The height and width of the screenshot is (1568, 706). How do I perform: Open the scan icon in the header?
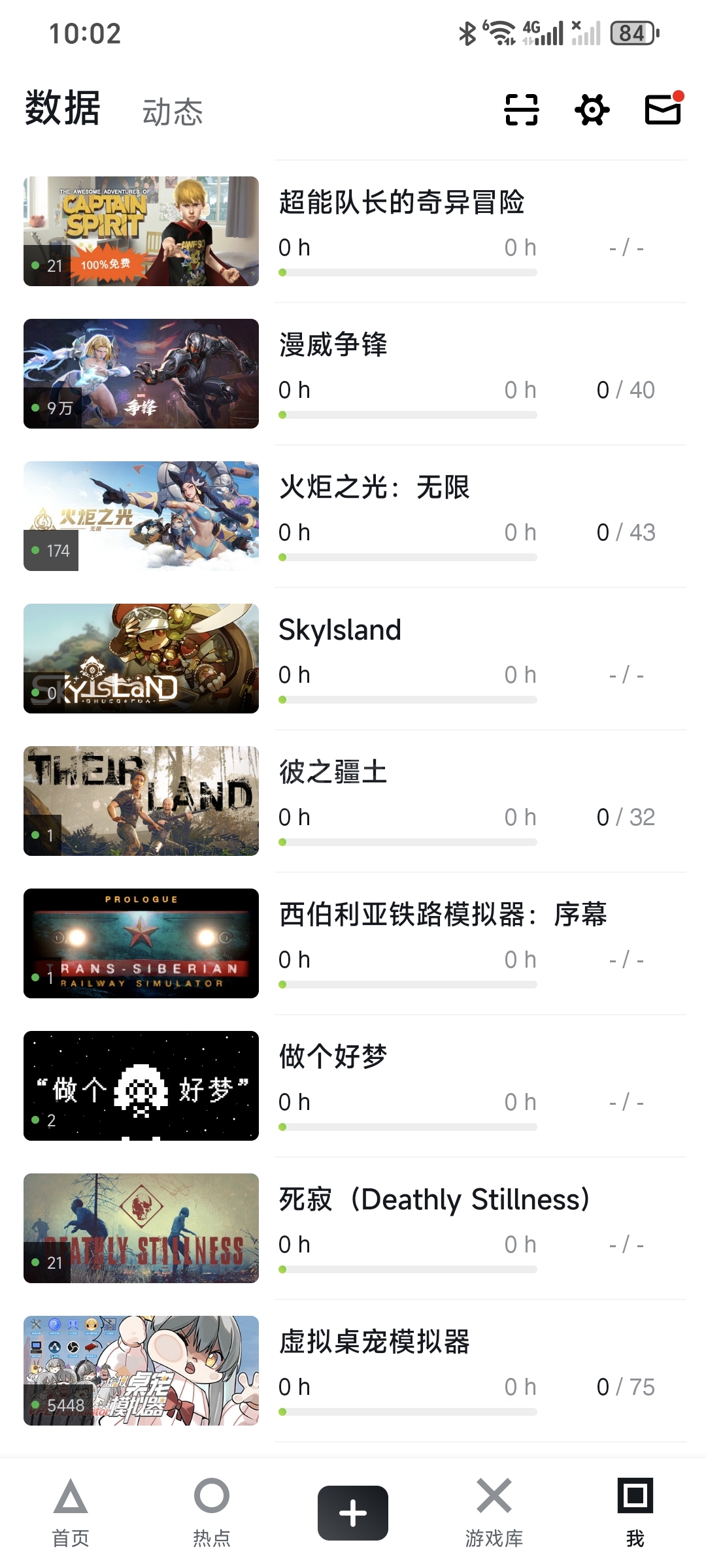(521, 109)
